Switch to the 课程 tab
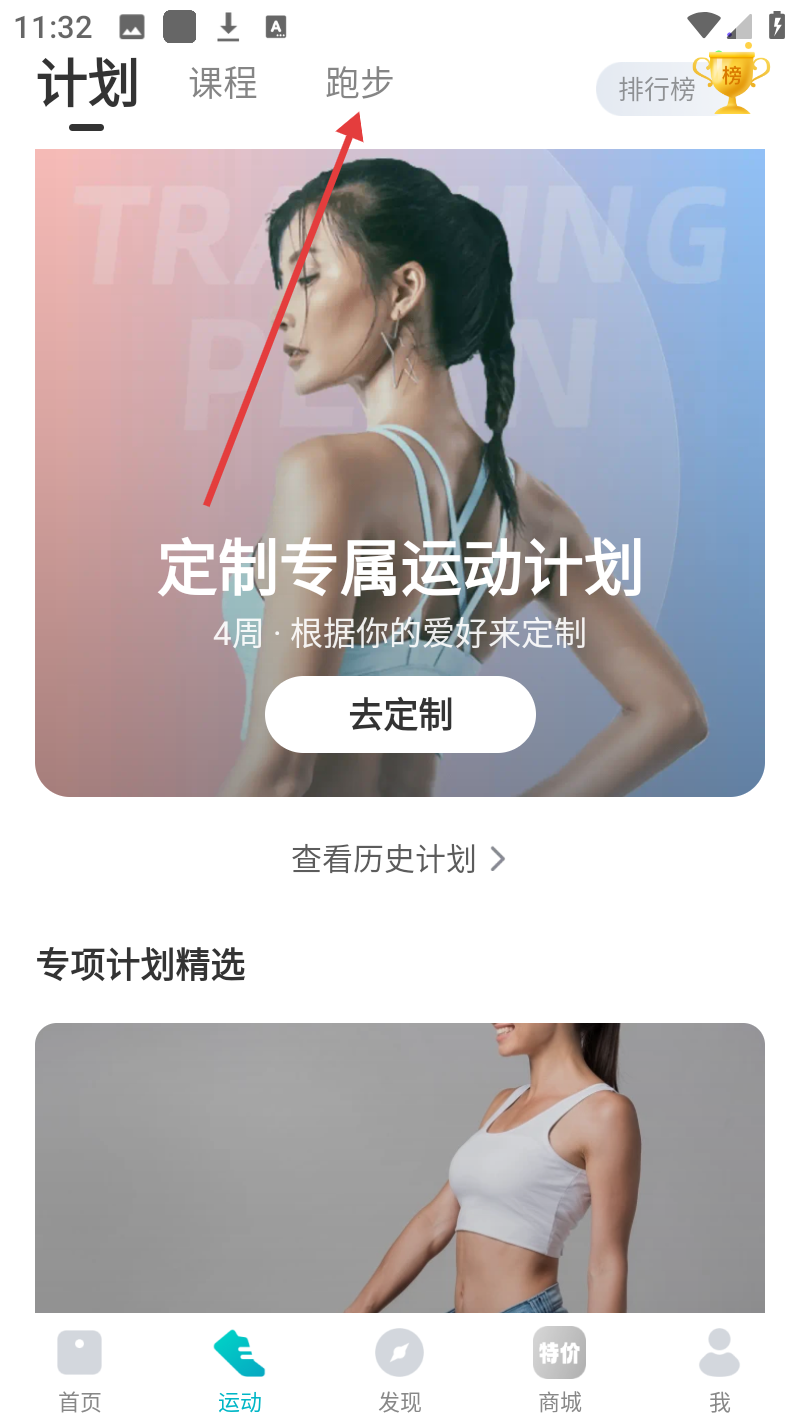The height and width of the screenshot is (1422, 800). click(x=223, y=83)
